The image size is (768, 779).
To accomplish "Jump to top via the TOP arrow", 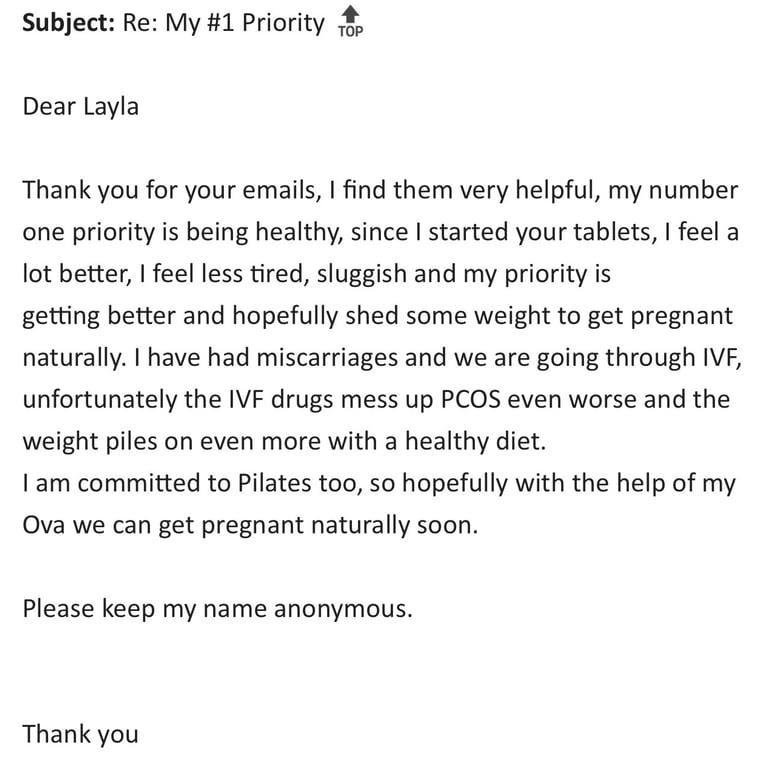I will [x=350, y=20].
